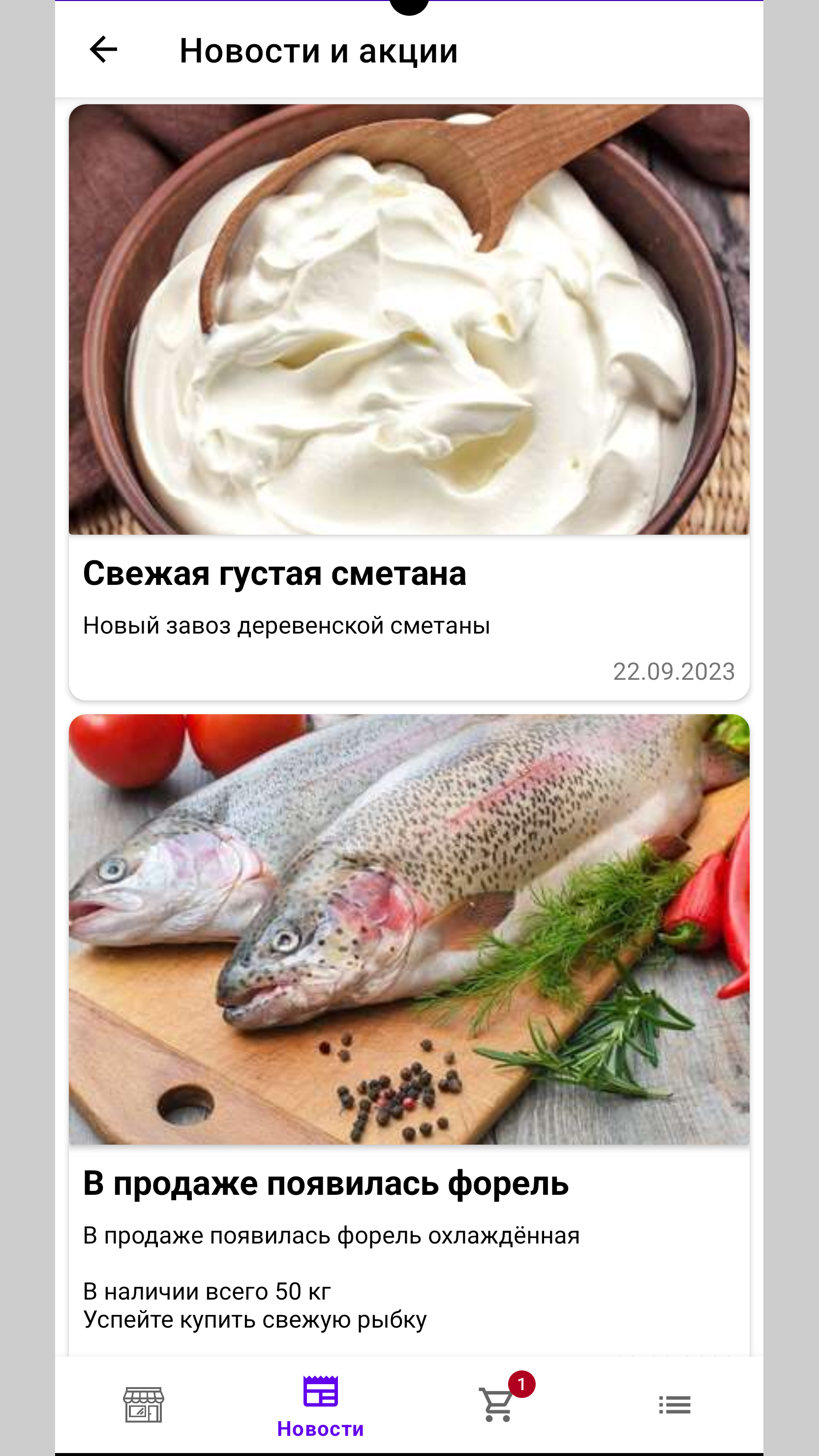This screenshot has height=1456, width=819.
Task: Open the news card about форель
Action: (x=409, y=1035)
